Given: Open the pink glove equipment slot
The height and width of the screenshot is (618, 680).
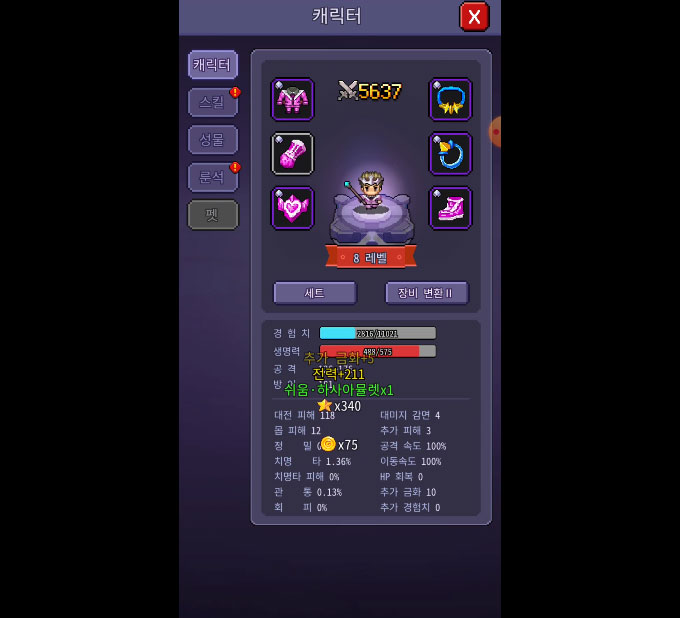Looking at the screenshot, I should 292,154.
